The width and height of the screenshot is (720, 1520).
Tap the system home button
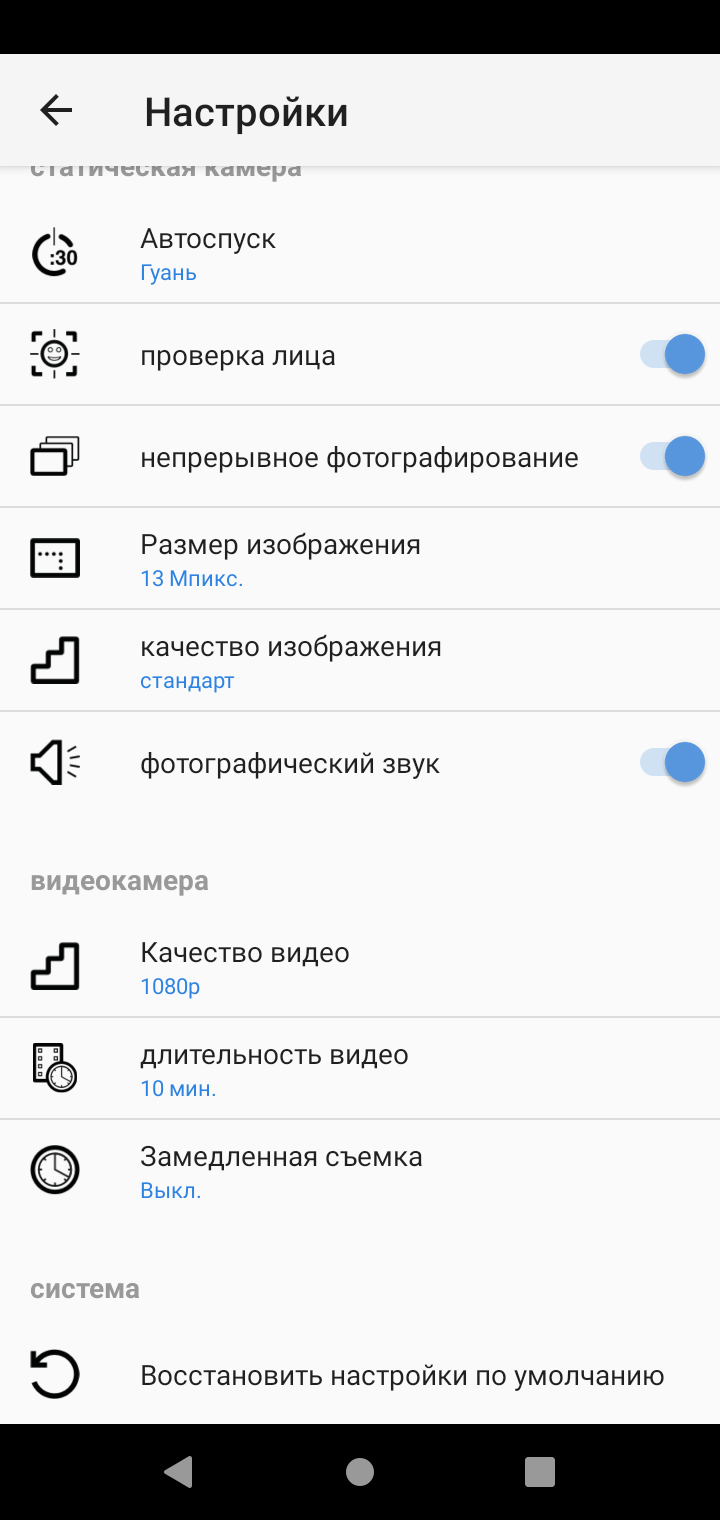tap(360, 1471)
